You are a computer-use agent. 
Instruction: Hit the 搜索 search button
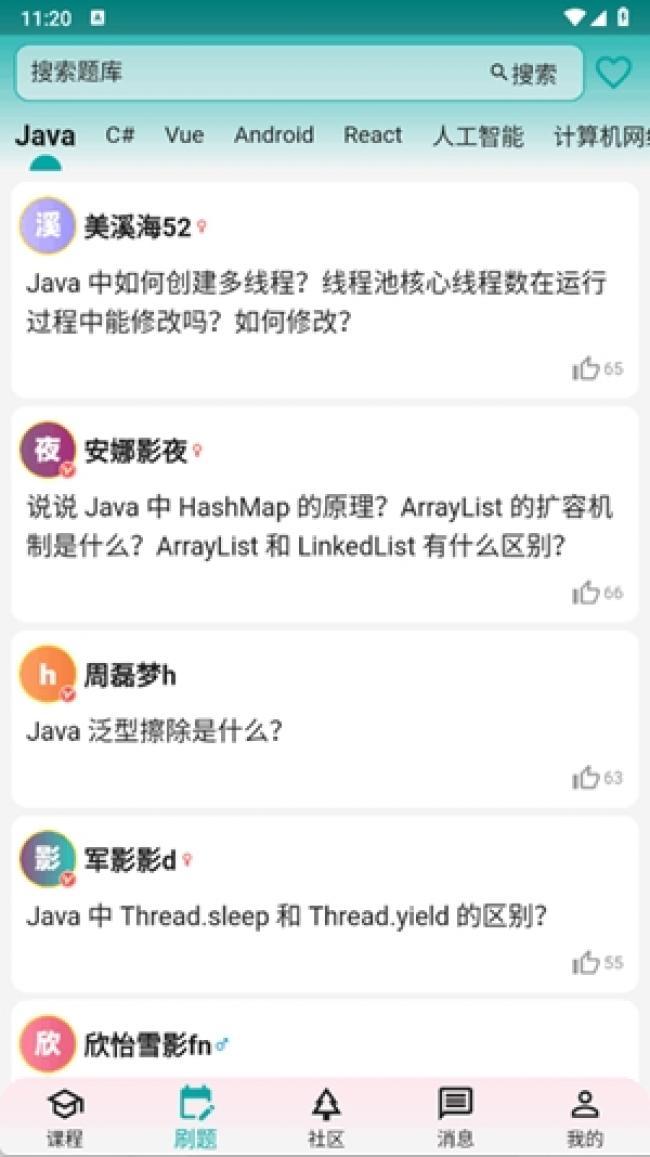[524, 73]
